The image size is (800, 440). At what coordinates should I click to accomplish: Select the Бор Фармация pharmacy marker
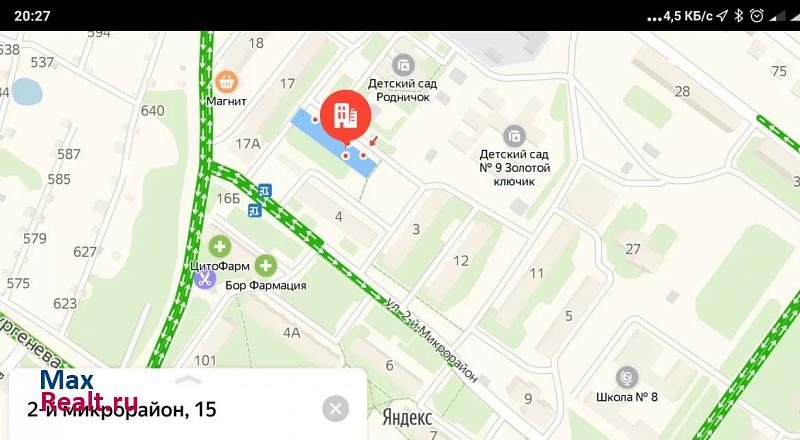tap(265, 265)
